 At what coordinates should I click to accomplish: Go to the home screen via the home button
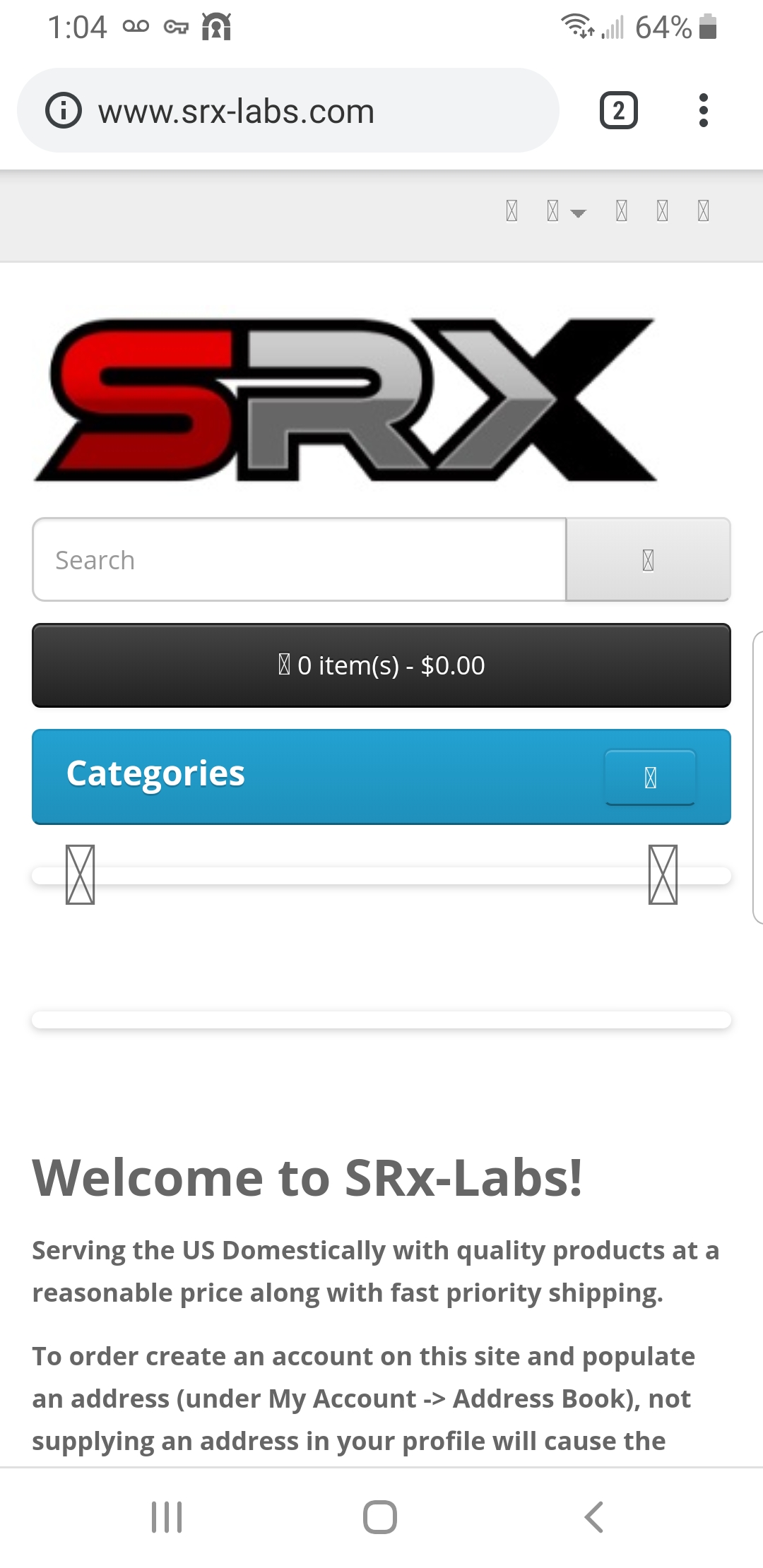(380, 1516)
